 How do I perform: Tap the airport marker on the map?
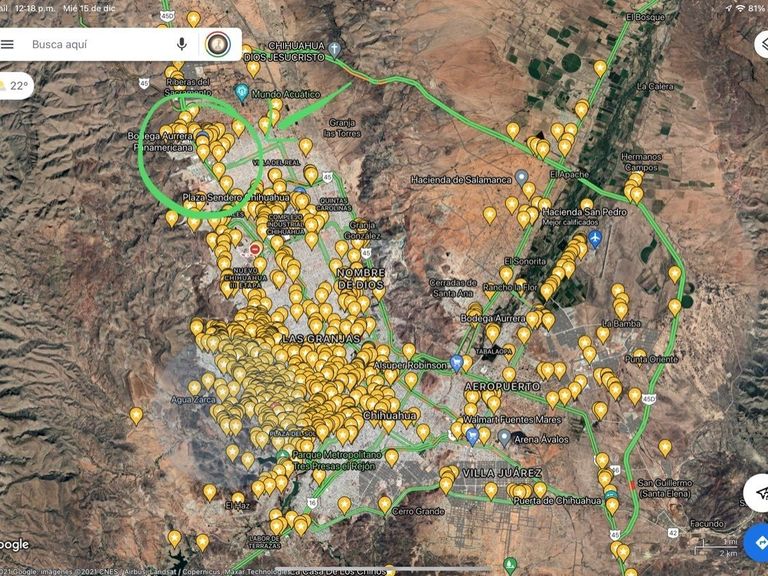(x=595, y=239)
